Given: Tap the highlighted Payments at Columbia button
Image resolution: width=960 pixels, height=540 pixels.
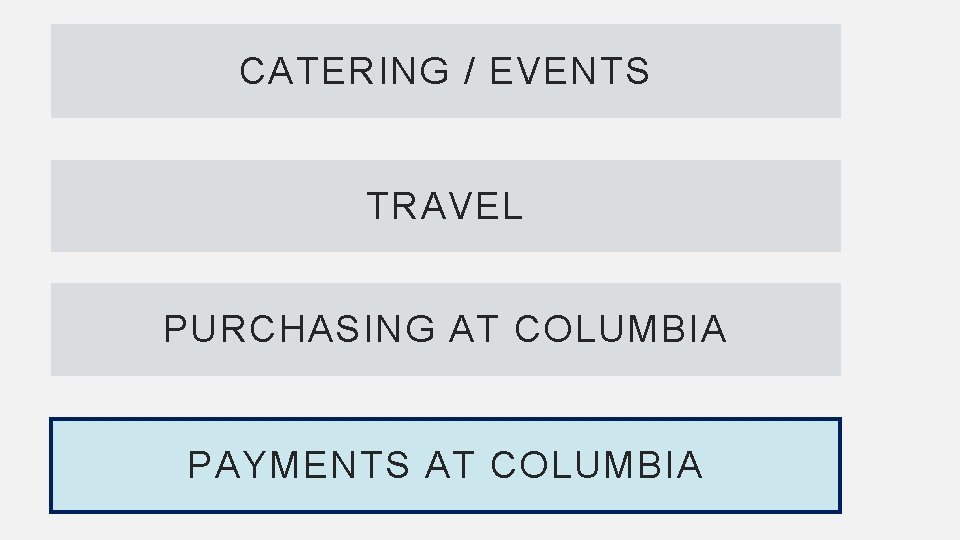Looking at the screenshot, I should point(446,465).
